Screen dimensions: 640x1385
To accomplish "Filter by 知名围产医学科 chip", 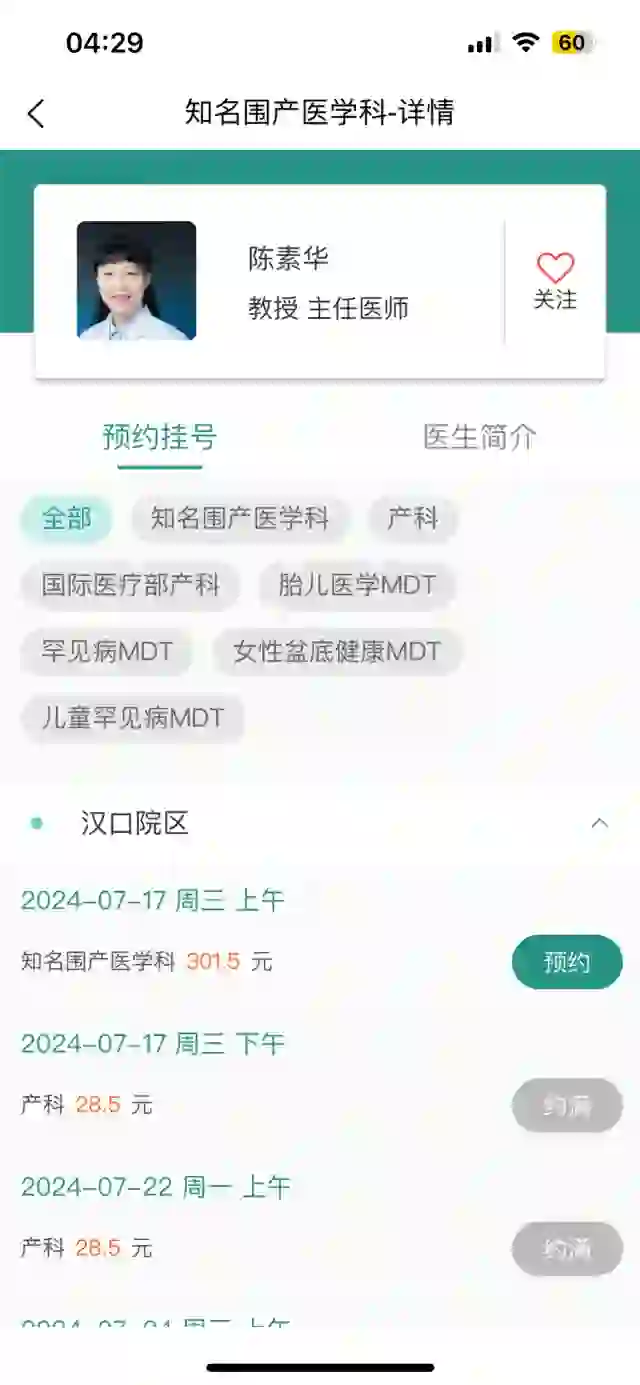I will 240,519.
